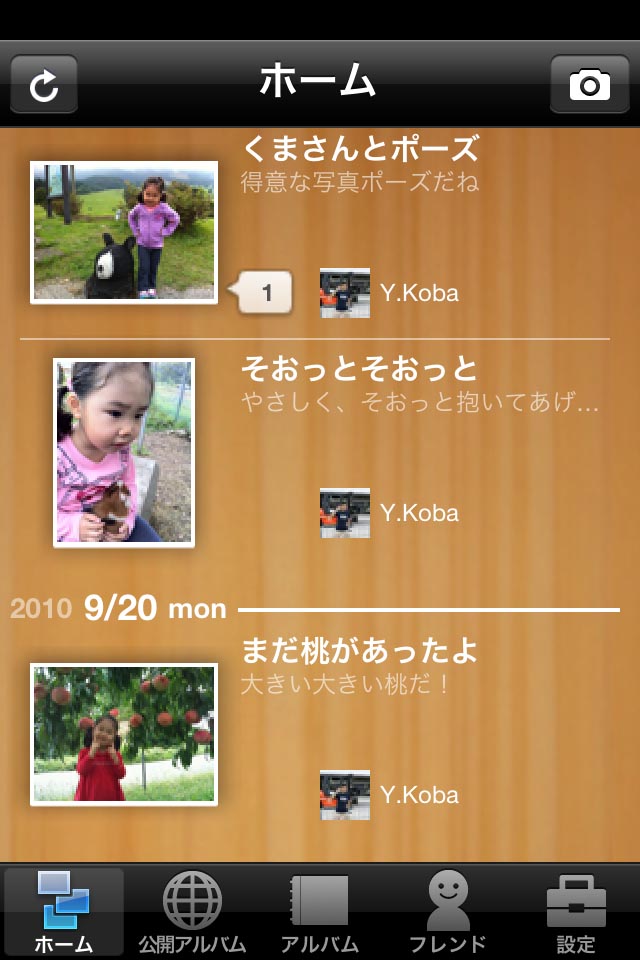Viewport: 640px width, 960px height.
Task: Open the 設定 tab
Action: 576,912
